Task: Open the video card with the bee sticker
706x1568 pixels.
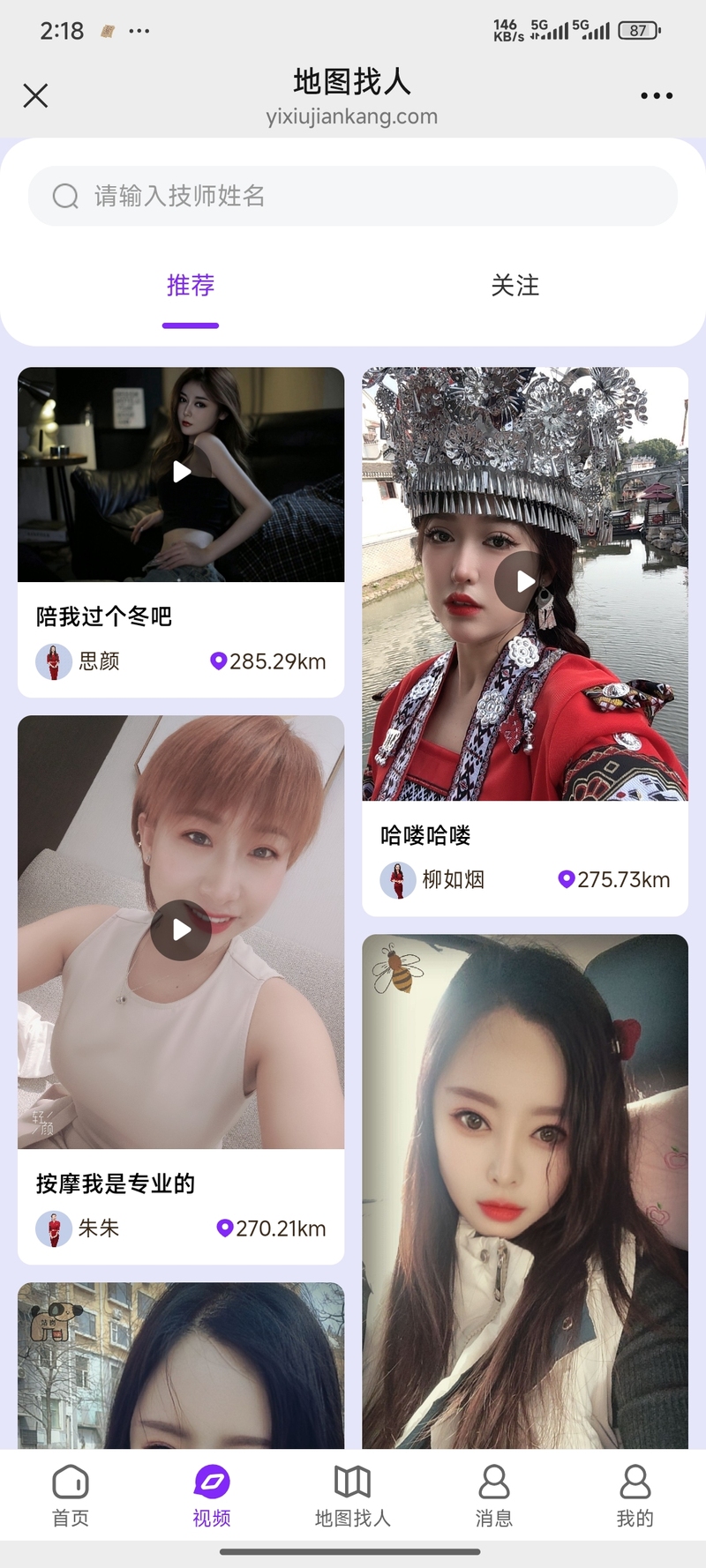Action: pos(524,1191)
